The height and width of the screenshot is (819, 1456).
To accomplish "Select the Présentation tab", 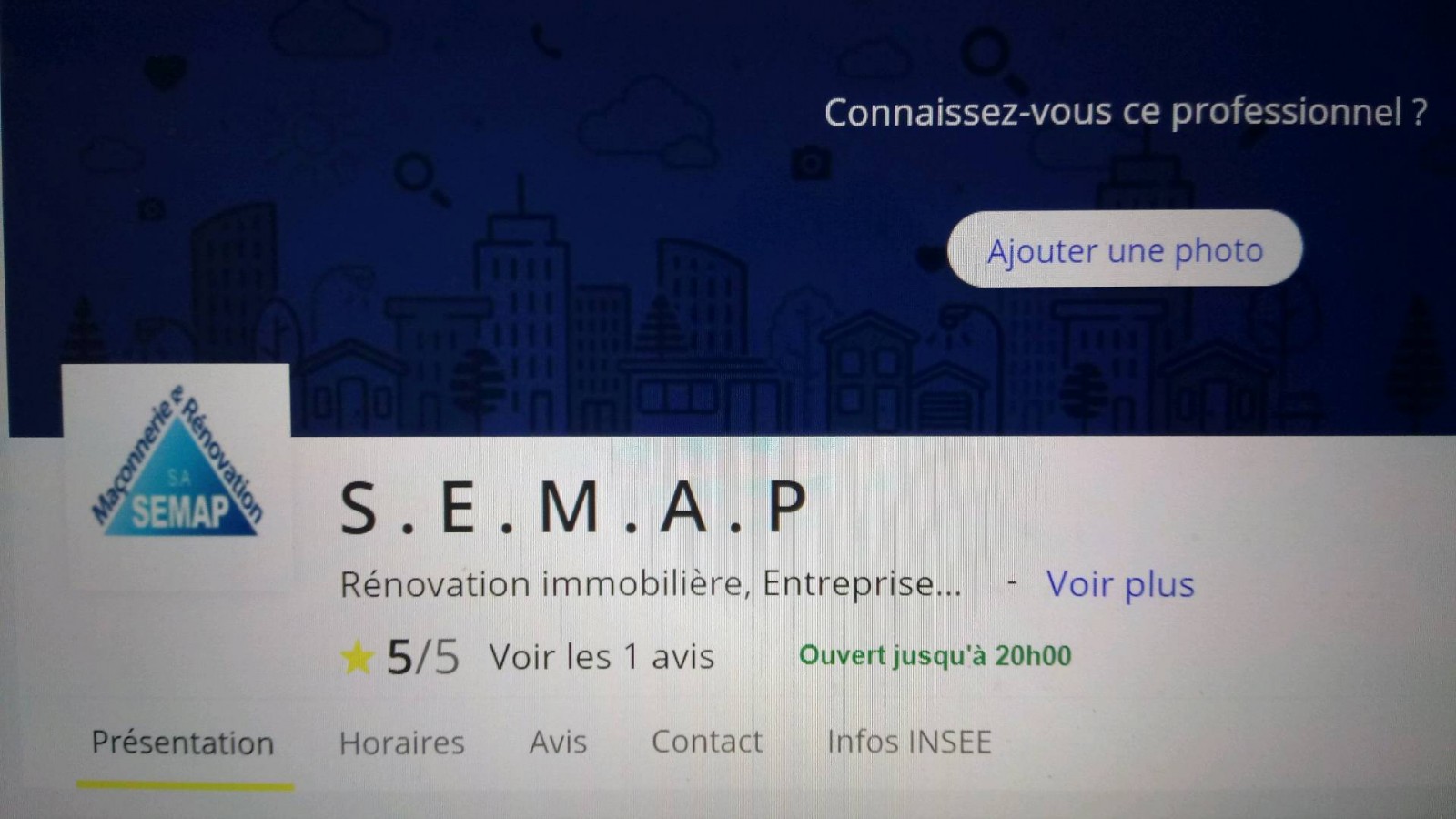I will click(x=183, y=743).
